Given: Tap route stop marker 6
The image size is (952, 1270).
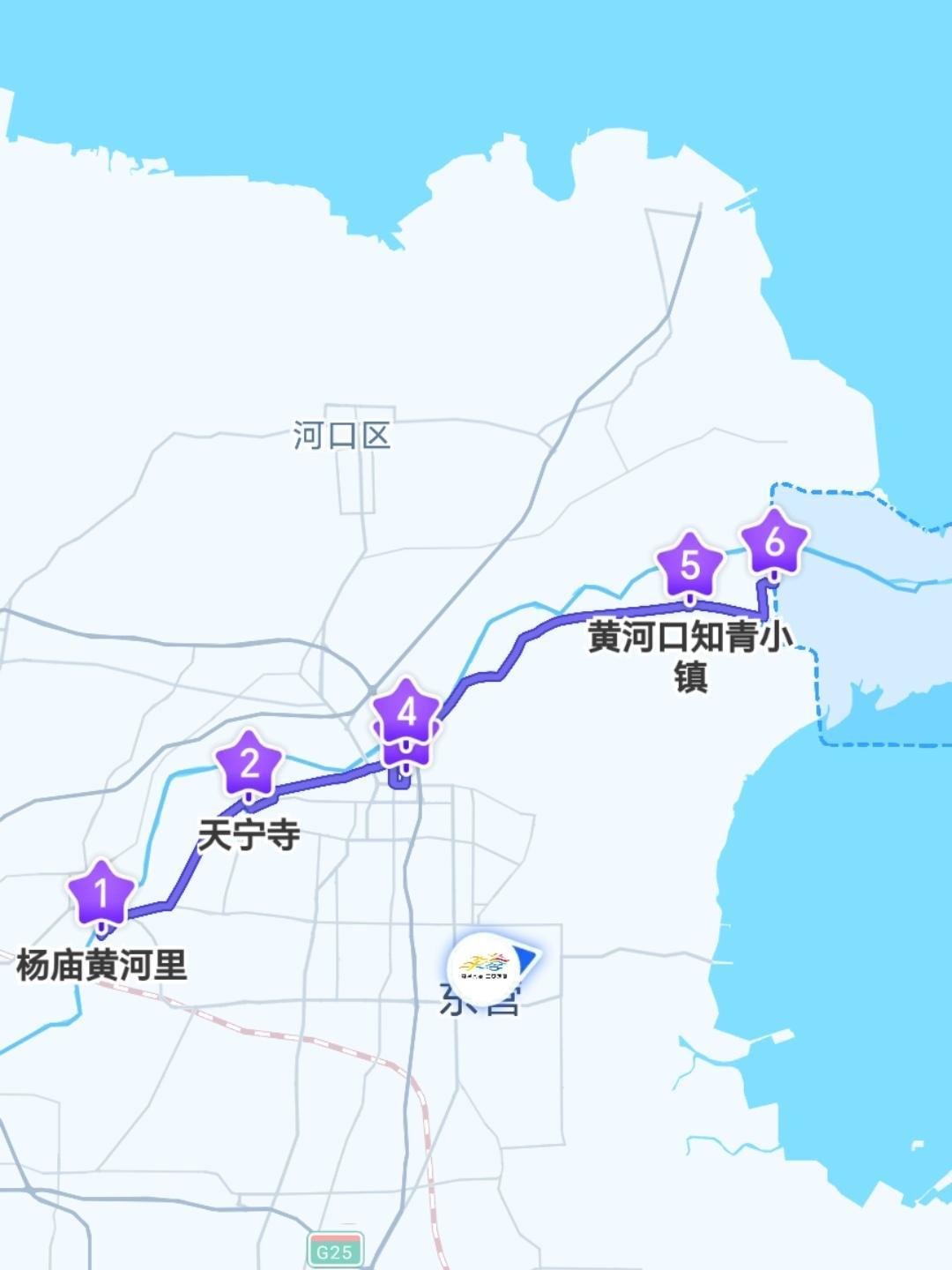Looking at the screenshot, I should point(774,542).
